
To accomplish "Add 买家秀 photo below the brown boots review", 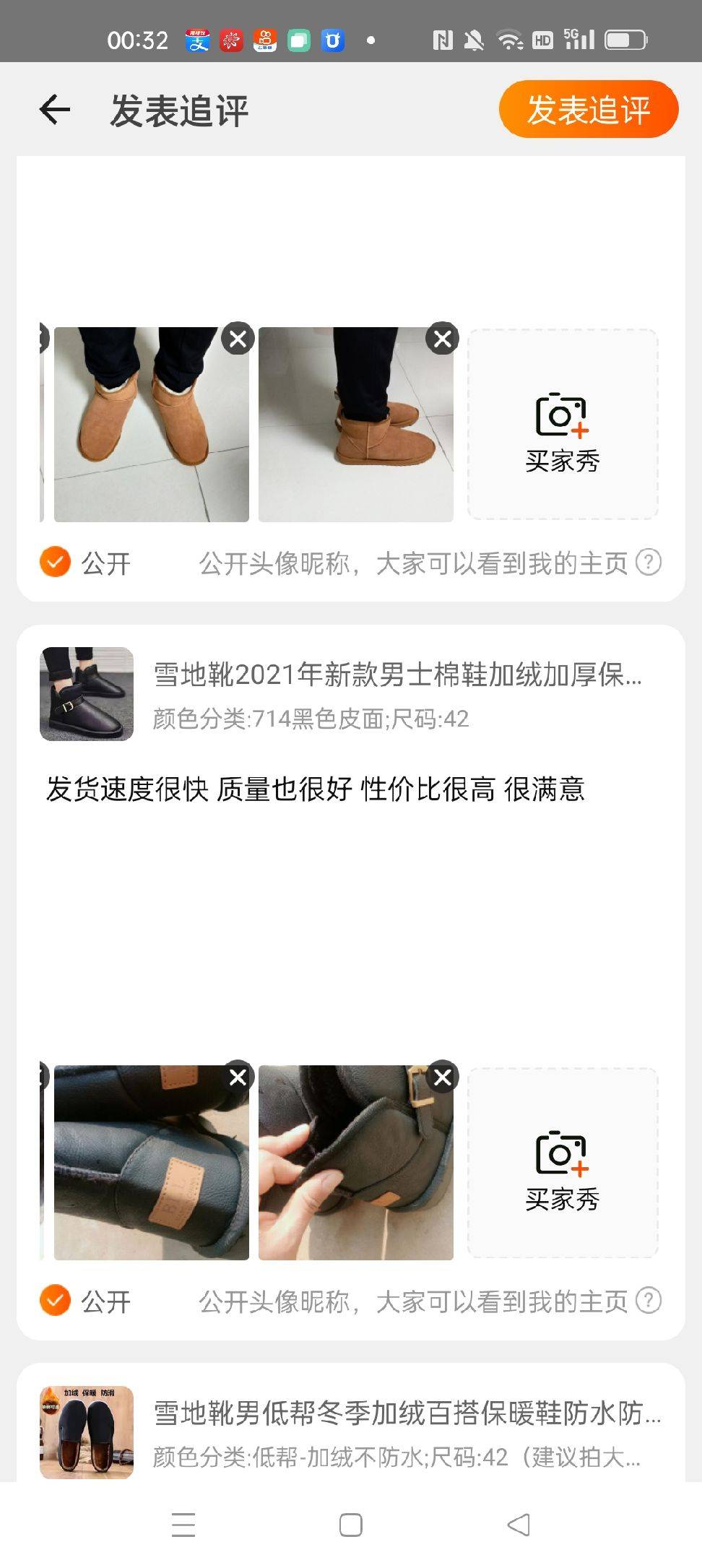I will [x=563, y=425].
